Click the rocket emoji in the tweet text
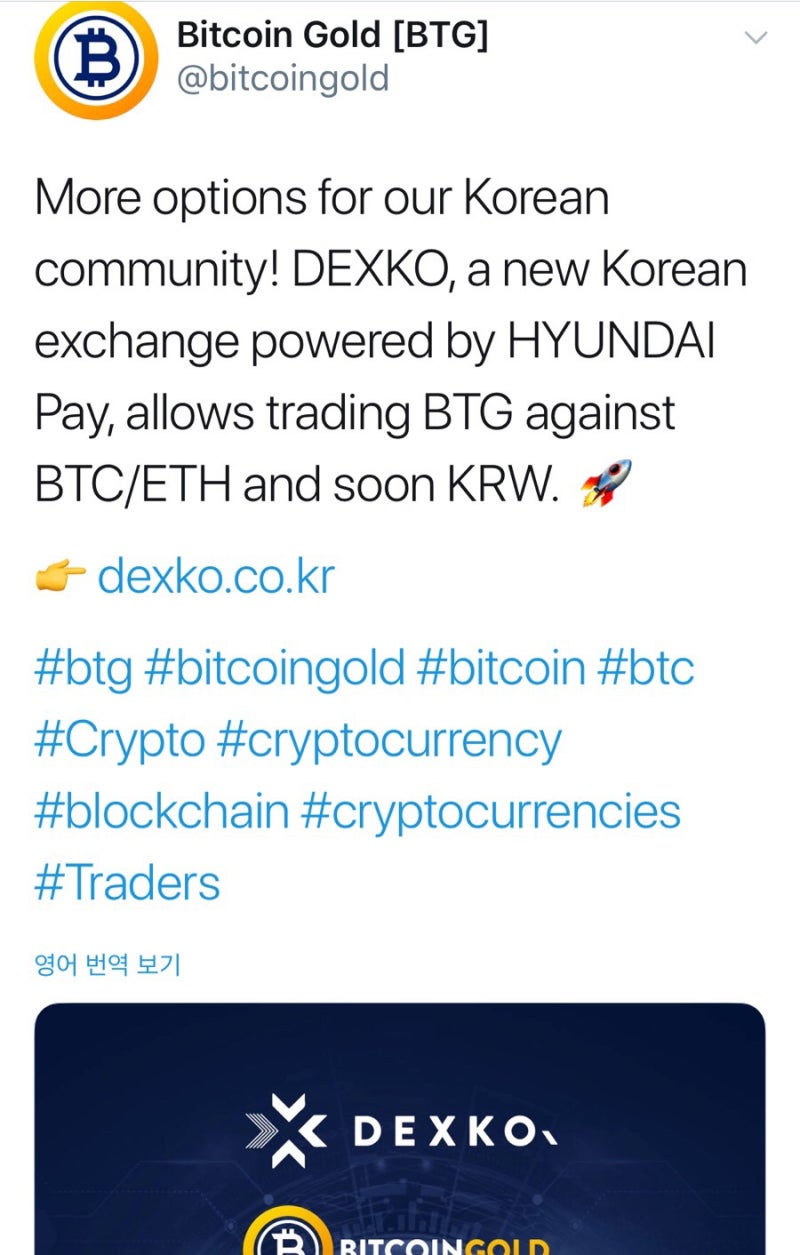Screen dimensions: 800x1255 tap(604, 481)
